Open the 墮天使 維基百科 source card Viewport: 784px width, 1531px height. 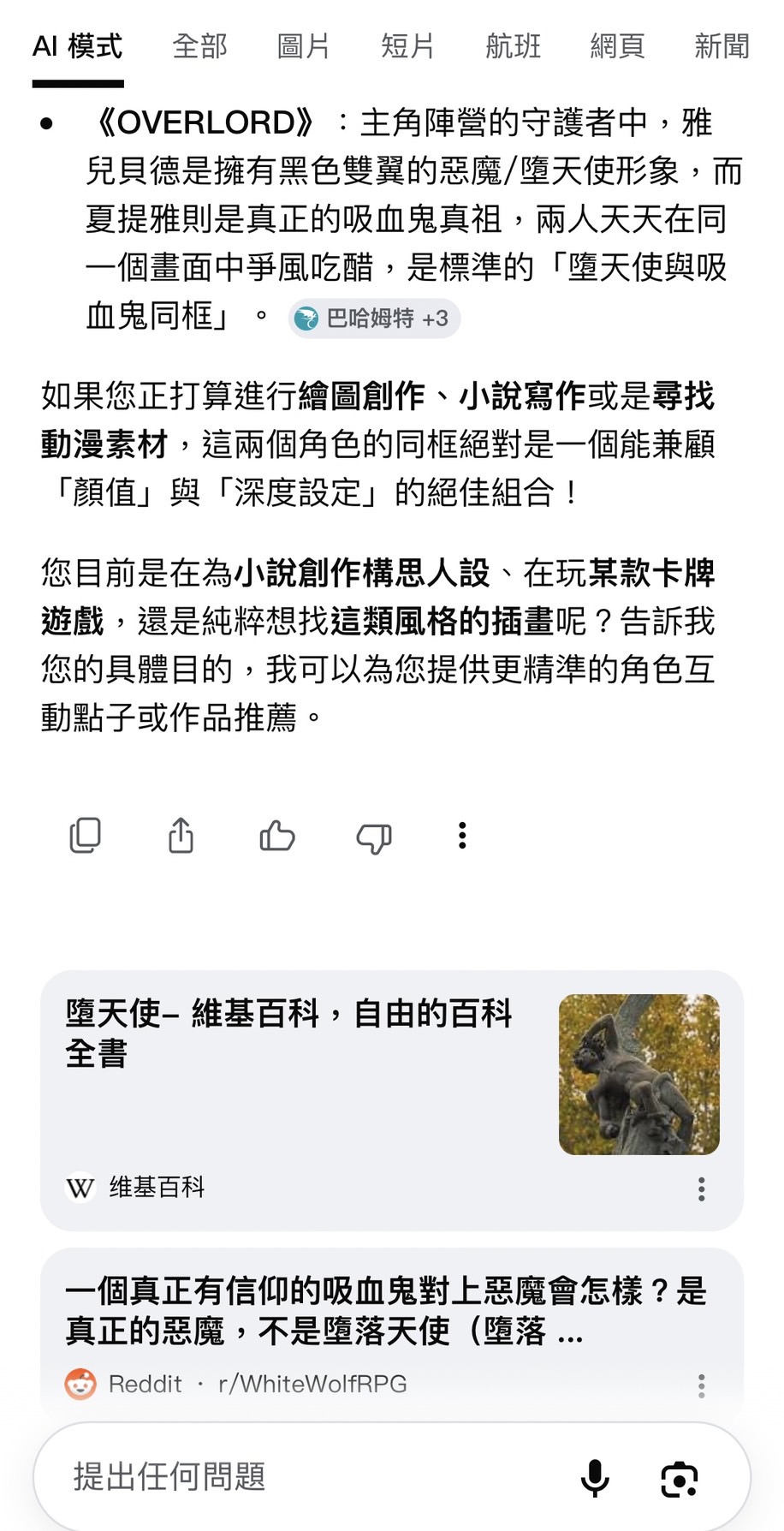click(x=392, y=1100)
